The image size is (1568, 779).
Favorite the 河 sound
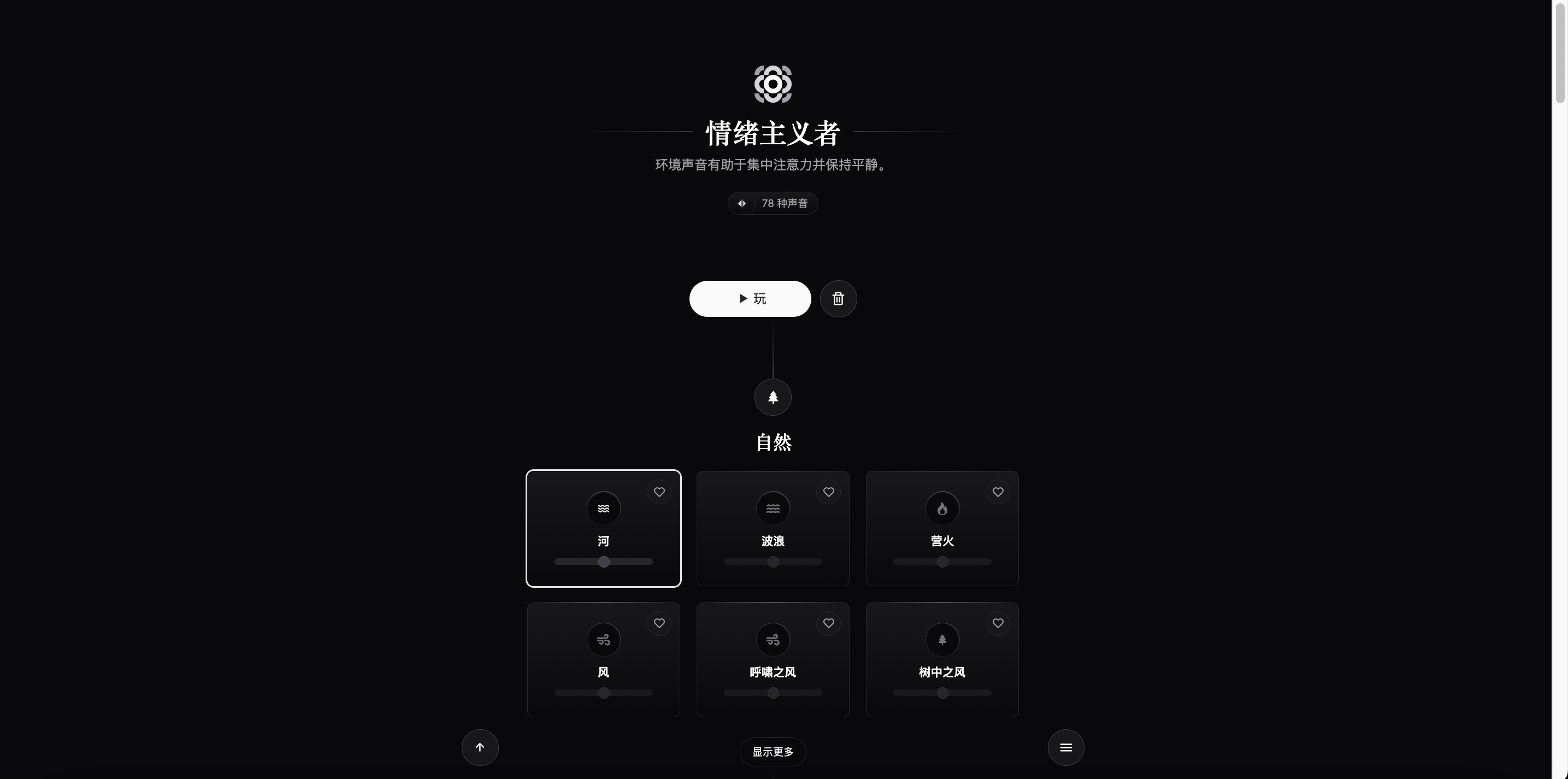tap(659, 492)
